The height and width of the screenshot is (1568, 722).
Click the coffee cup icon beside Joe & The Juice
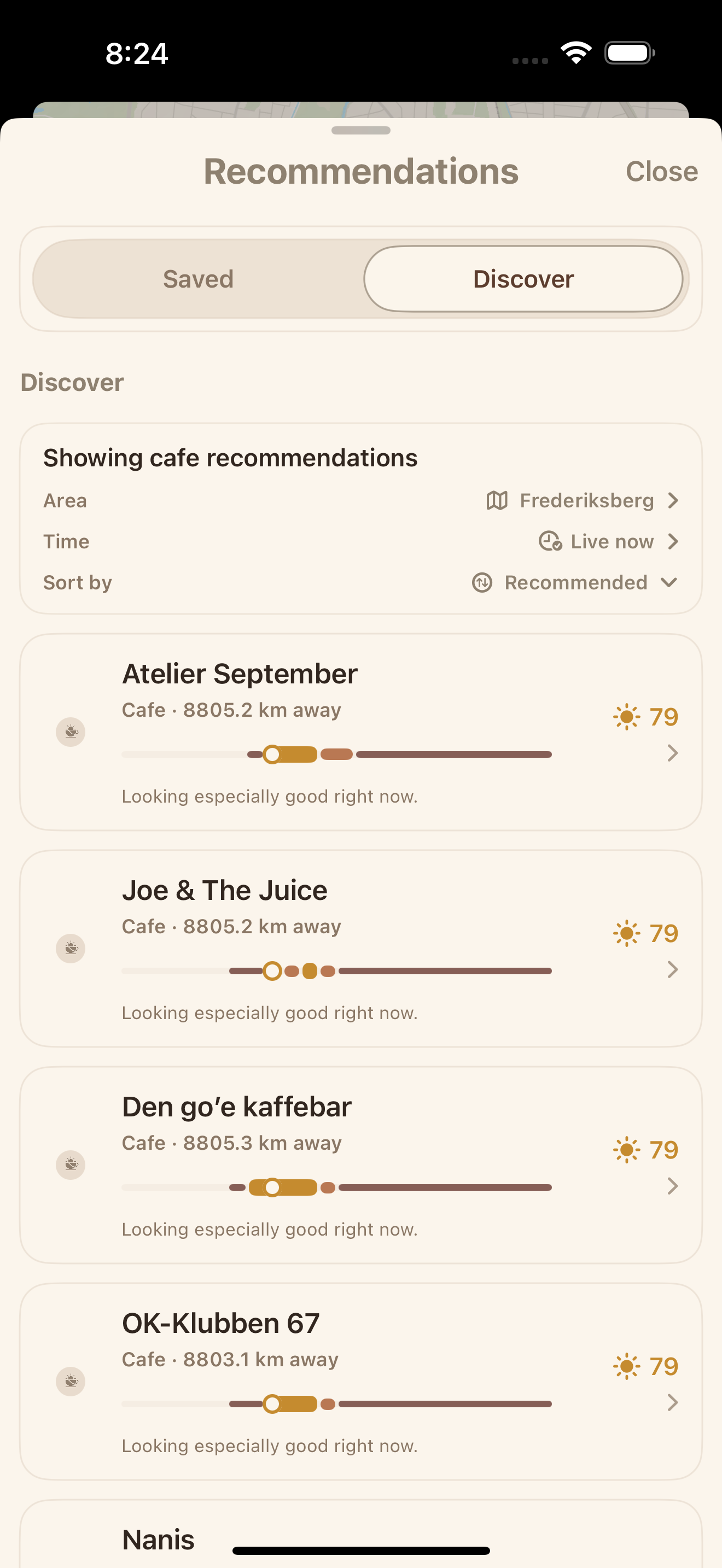coord(70,947)
